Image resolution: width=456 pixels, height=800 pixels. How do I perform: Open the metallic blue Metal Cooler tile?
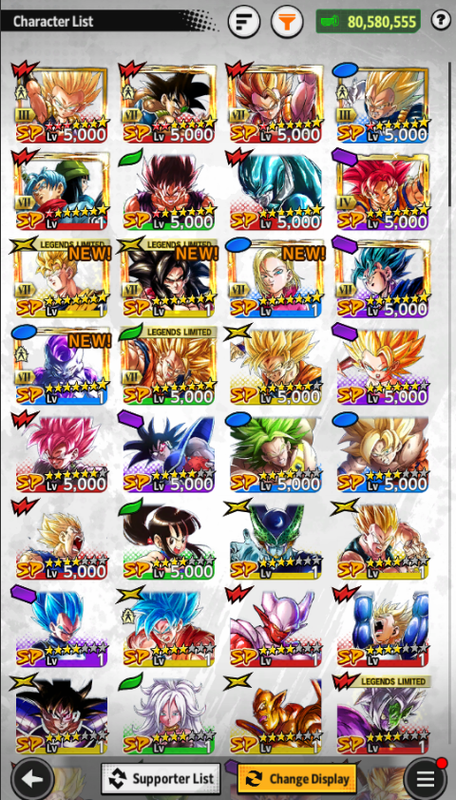[276, 191]
